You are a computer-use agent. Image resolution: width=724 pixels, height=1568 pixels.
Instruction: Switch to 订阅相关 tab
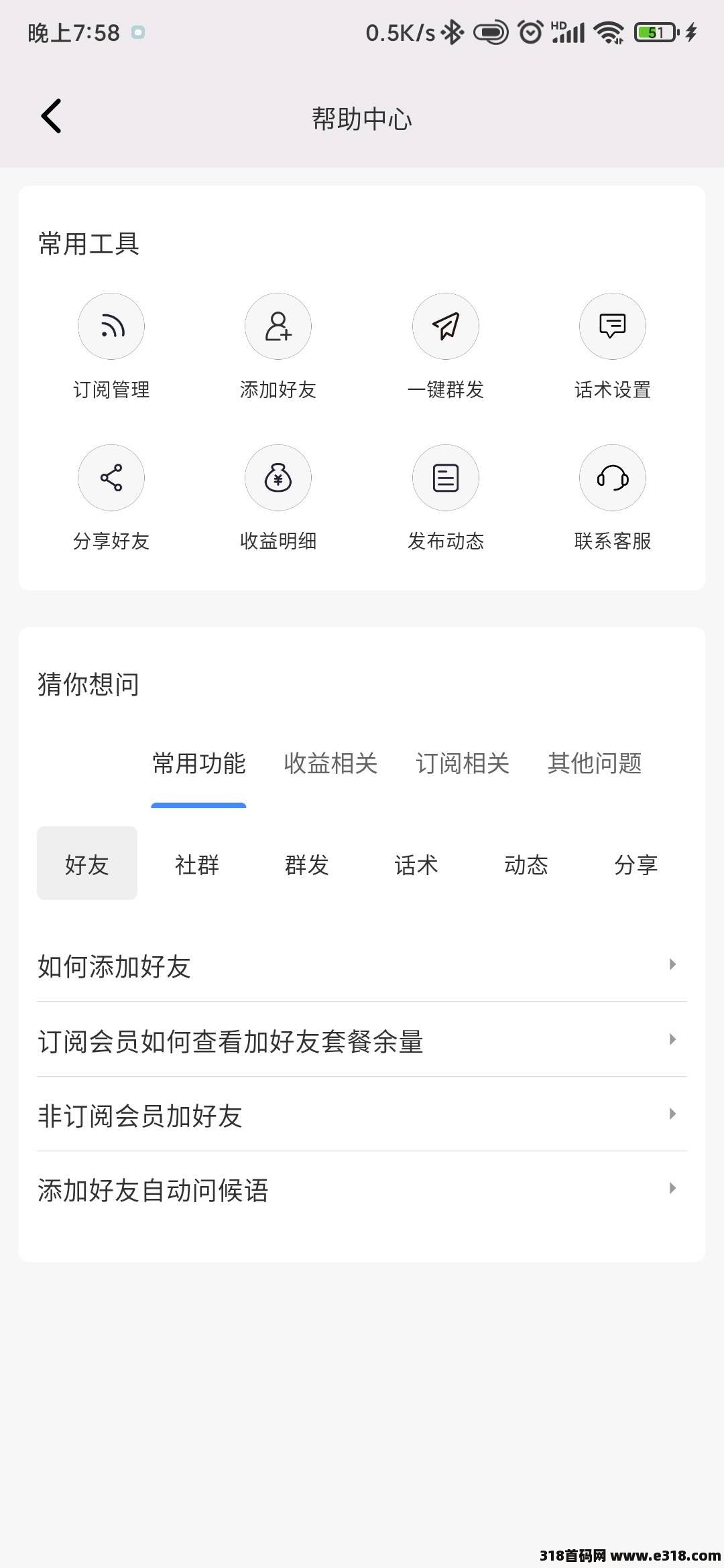coord(463,763)
